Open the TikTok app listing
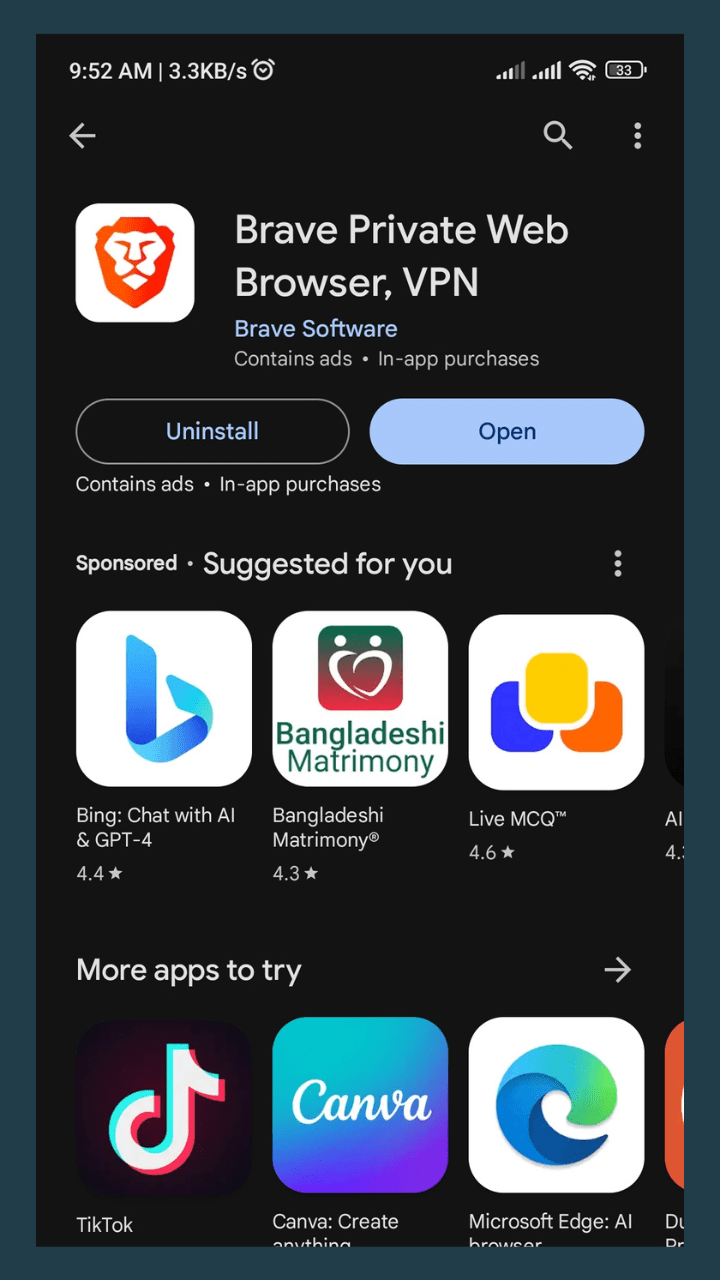 click(x=164, y=1106)
